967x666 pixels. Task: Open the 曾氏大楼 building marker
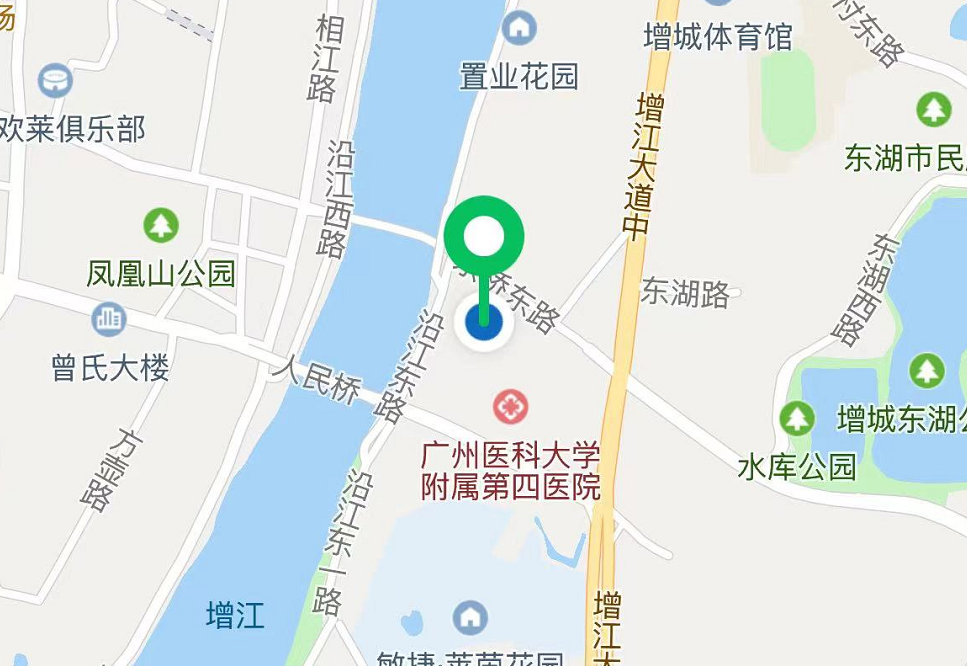coord(108,319)
